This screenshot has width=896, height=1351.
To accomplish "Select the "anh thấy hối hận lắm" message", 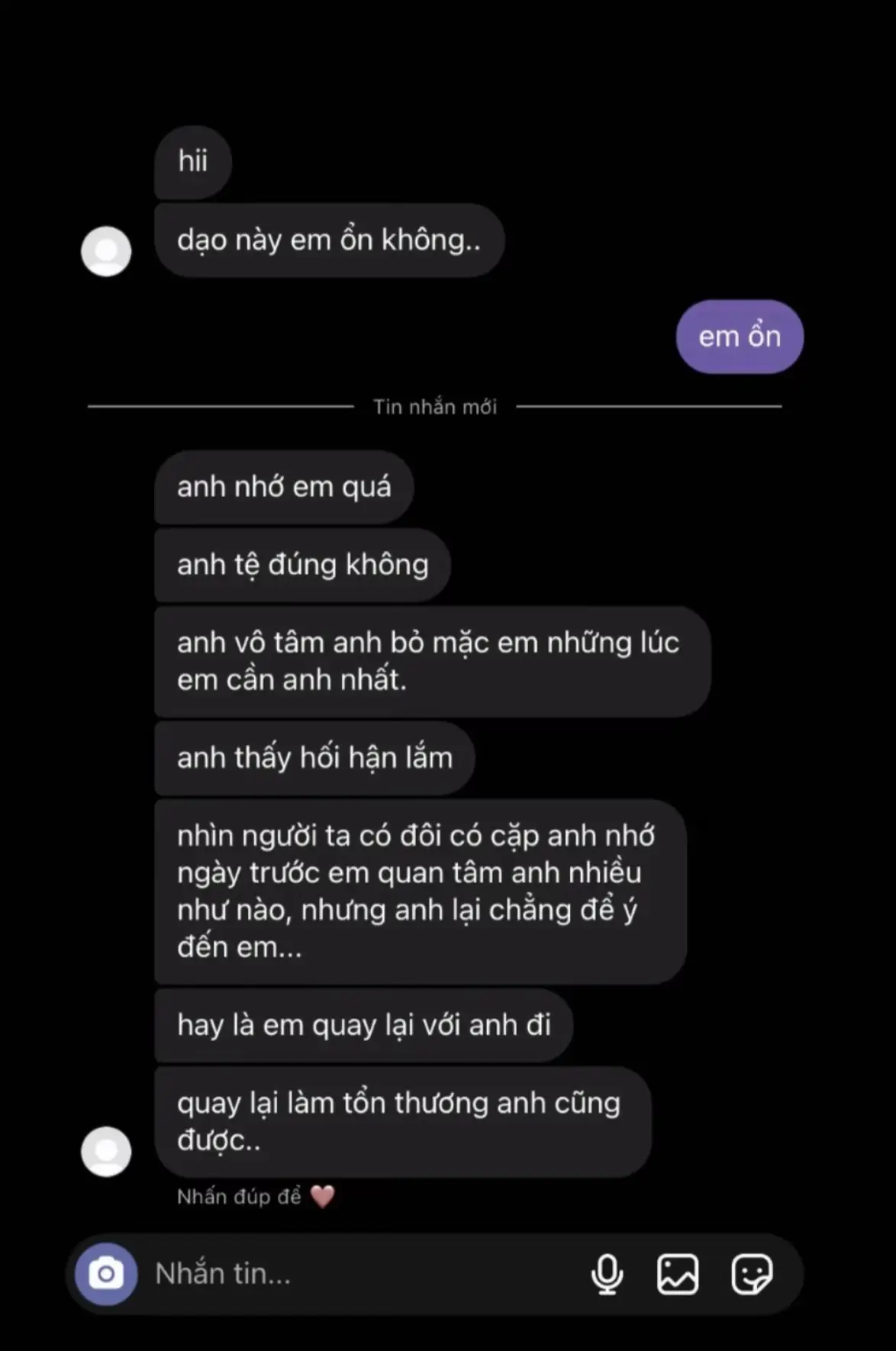I will 314,756.
